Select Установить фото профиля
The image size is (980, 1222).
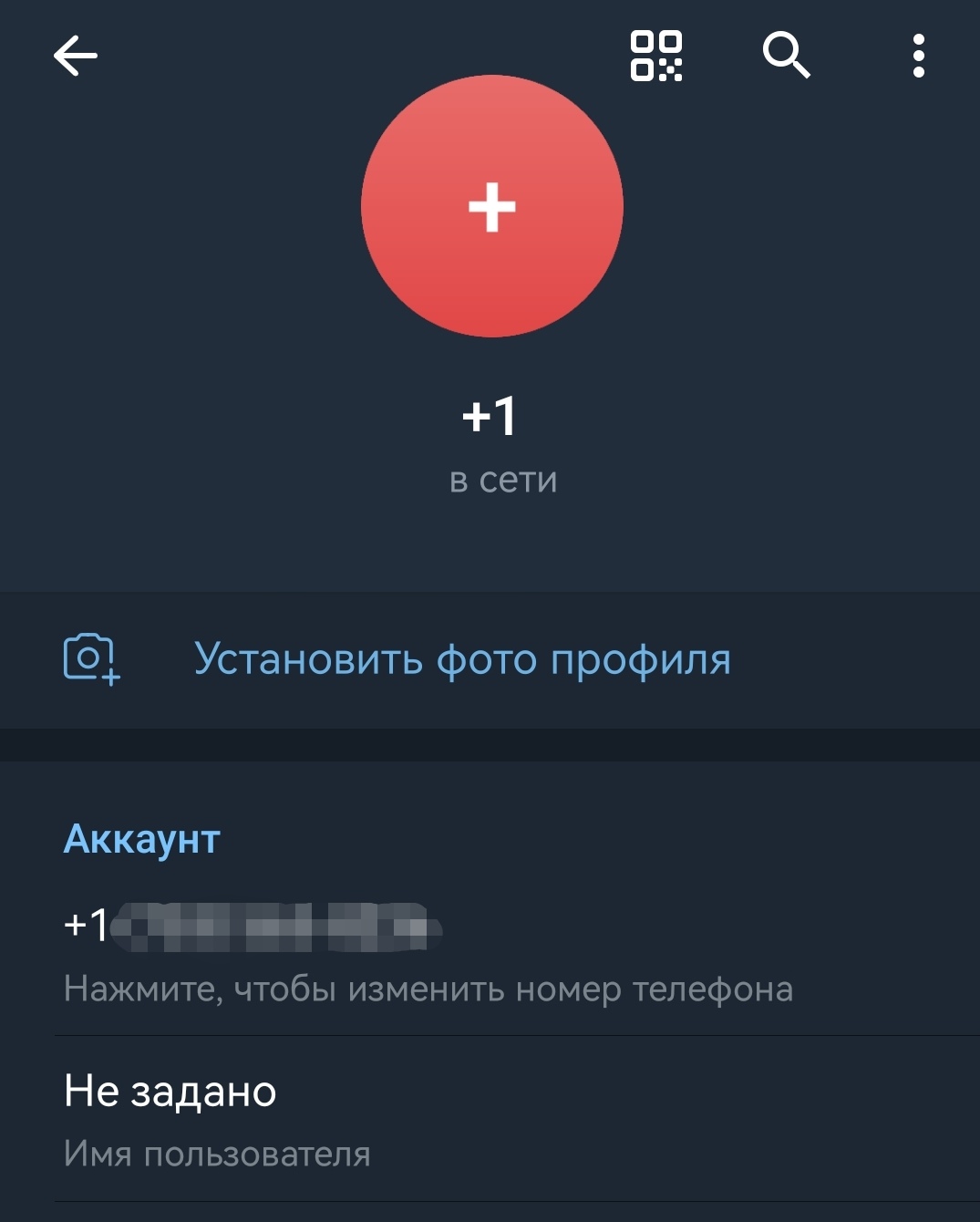coord(462,658)
